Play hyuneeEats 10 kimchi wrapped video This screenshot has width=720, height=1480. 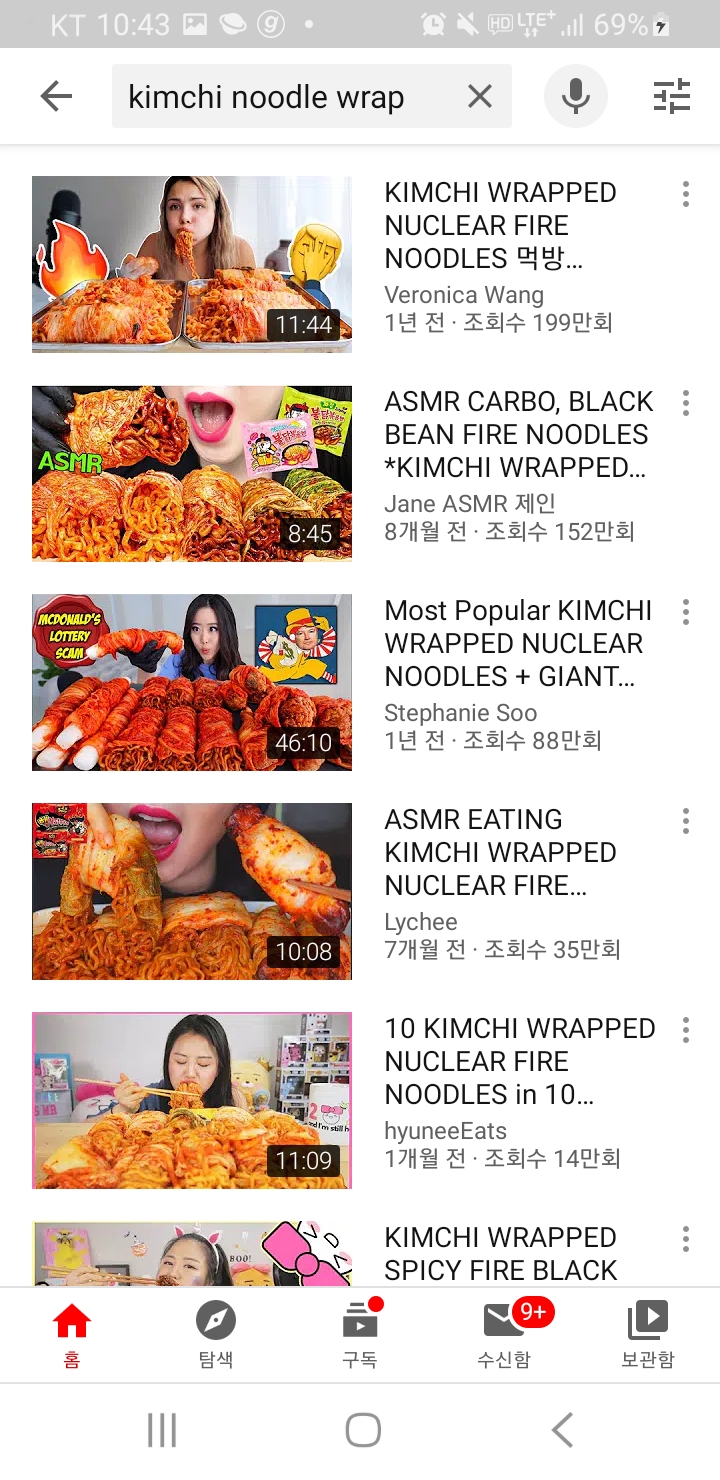tap(192, 1100)
